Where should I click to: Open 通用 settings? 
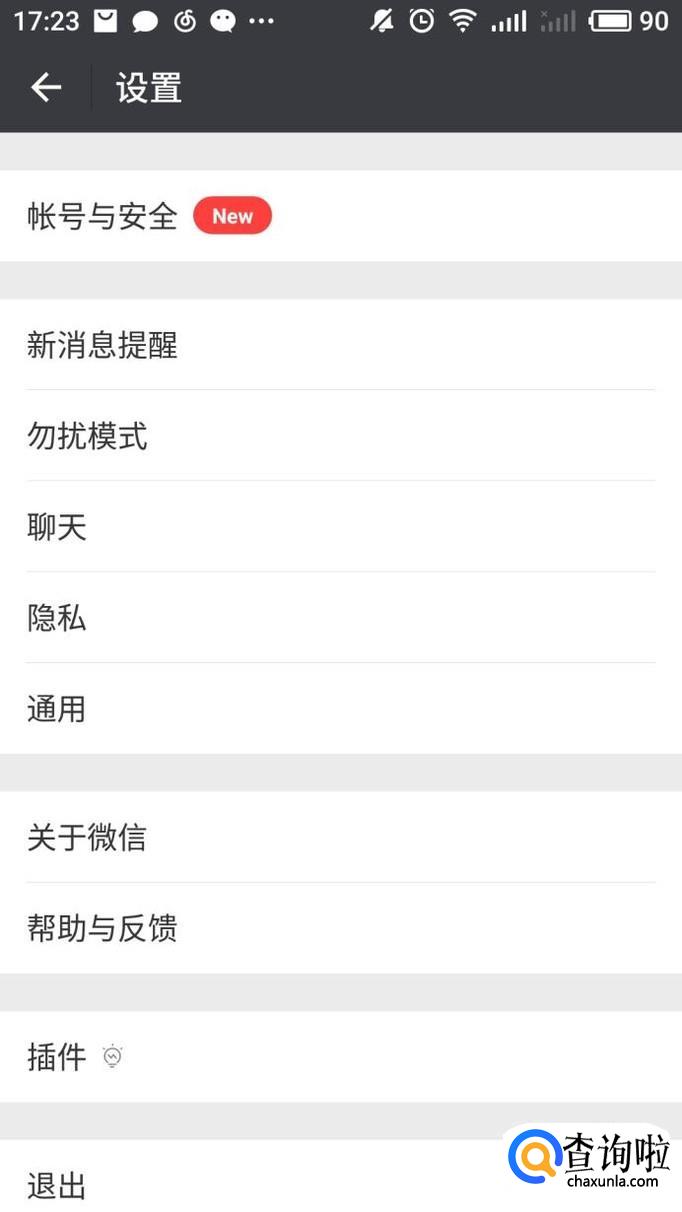click(58, 709)
